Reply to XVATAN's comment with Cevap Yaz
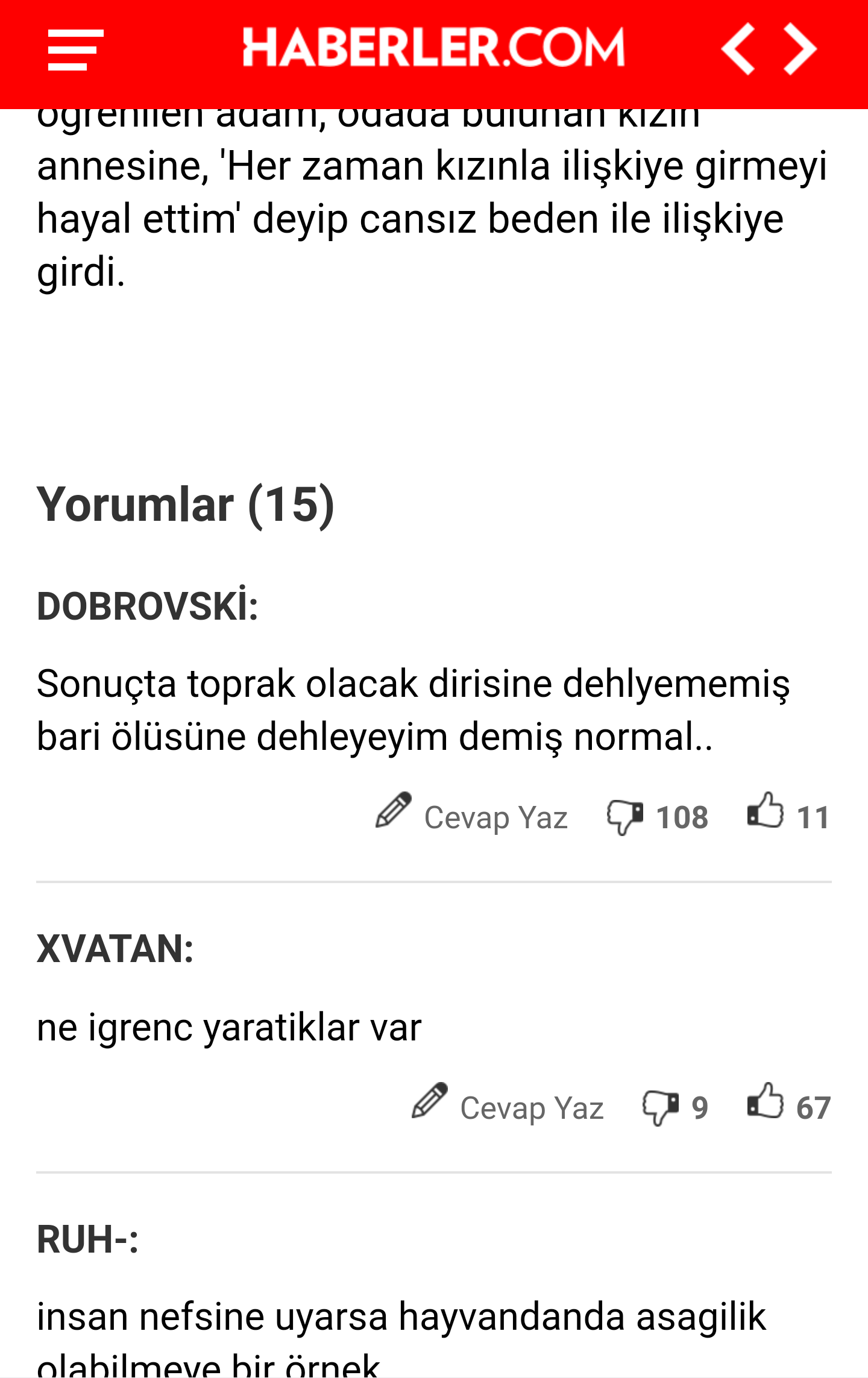This screenshot has width=868, height=1378. tap(508, 1106)
